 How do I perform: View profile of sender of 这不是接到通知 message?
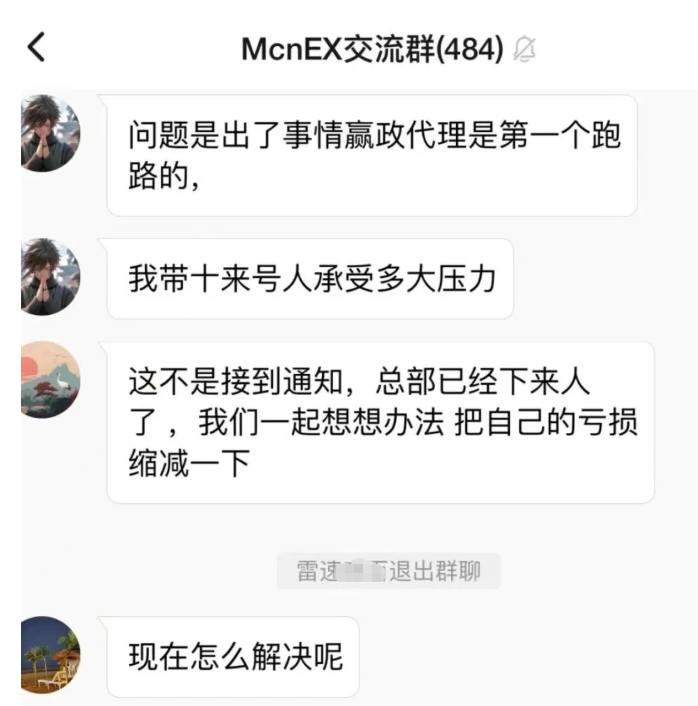(49, 379)
